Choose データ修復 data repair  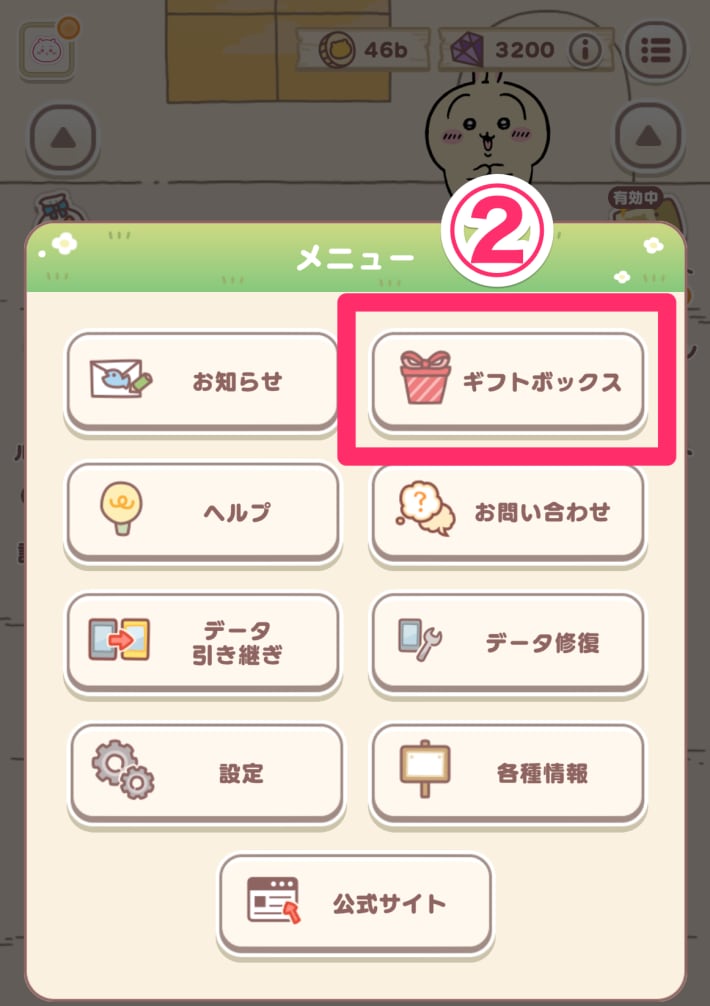click(507, 642)
